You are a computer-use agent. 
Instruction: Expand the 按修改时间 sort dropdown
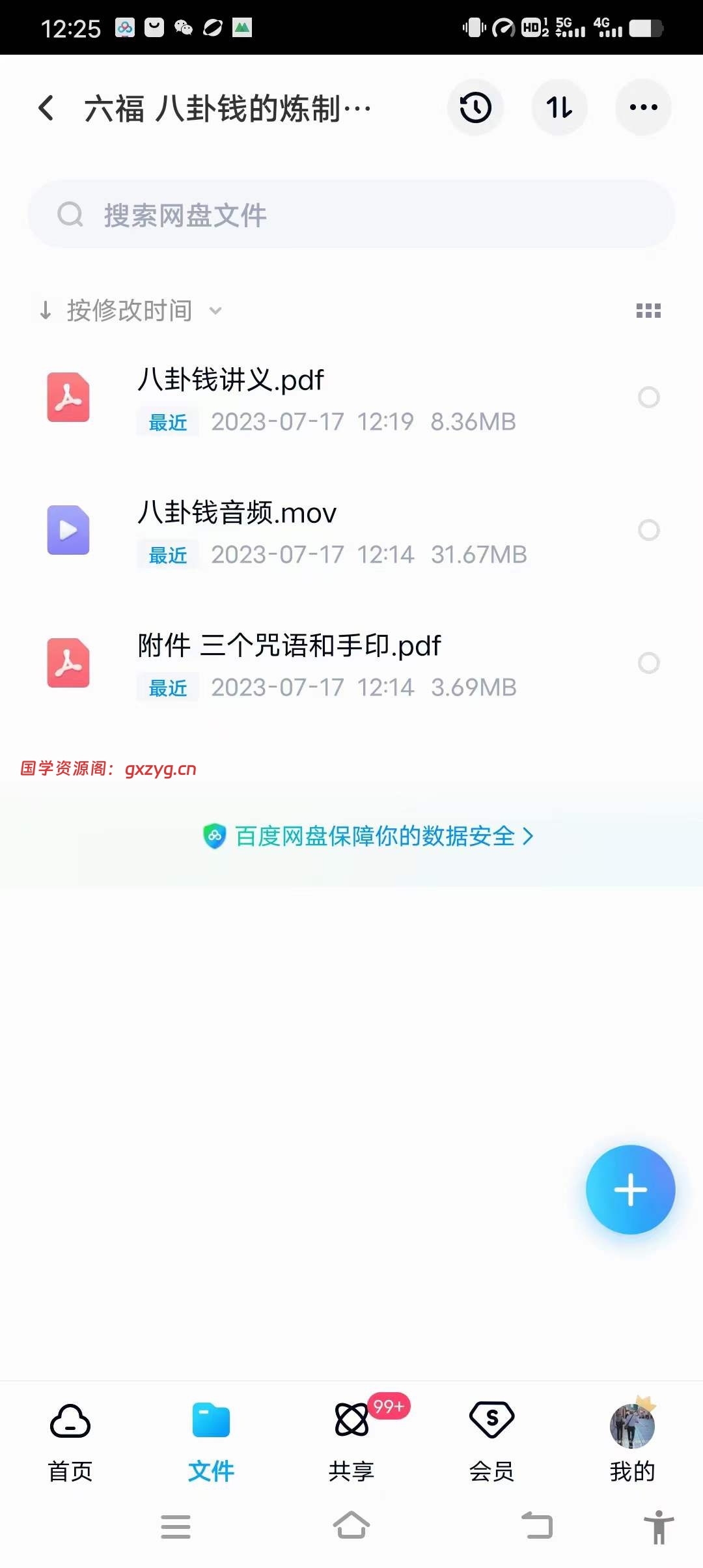tap(130, 311)
